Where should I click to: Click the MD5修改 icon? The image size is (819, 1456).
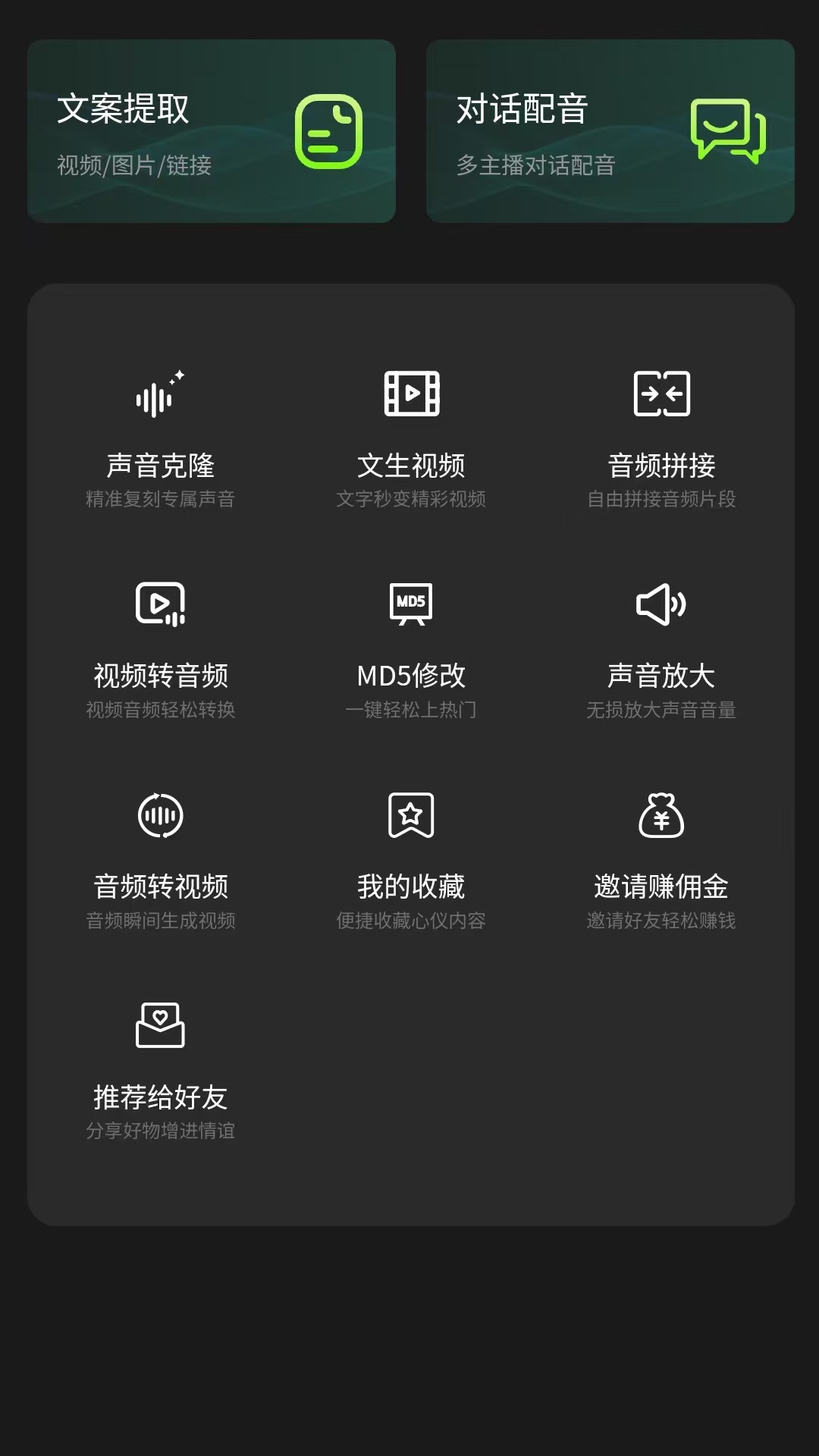coord(409,604)
